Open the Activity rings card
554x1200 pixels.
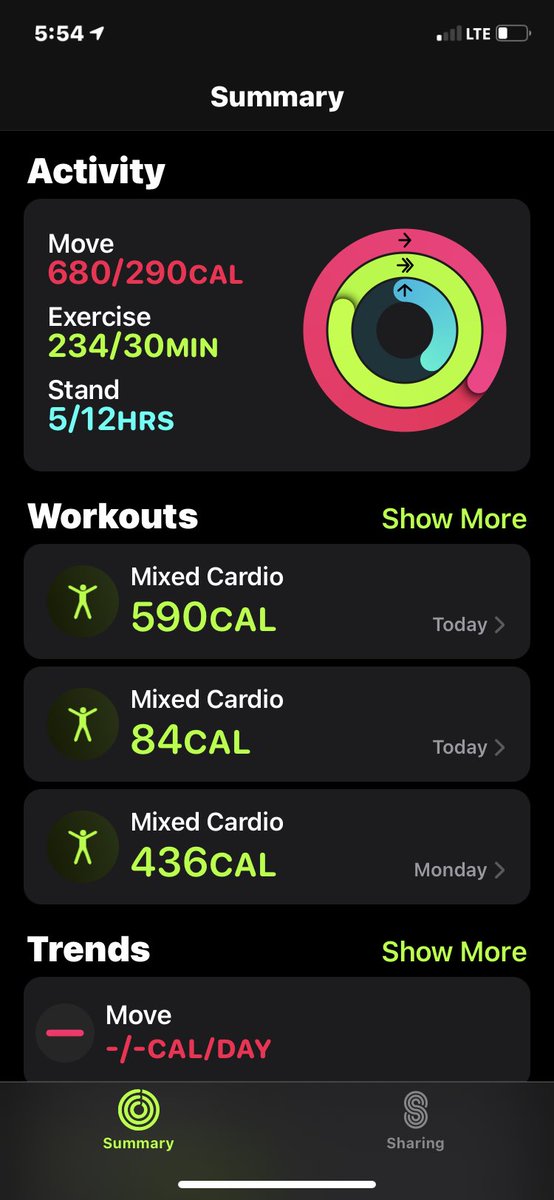(277, 335)
